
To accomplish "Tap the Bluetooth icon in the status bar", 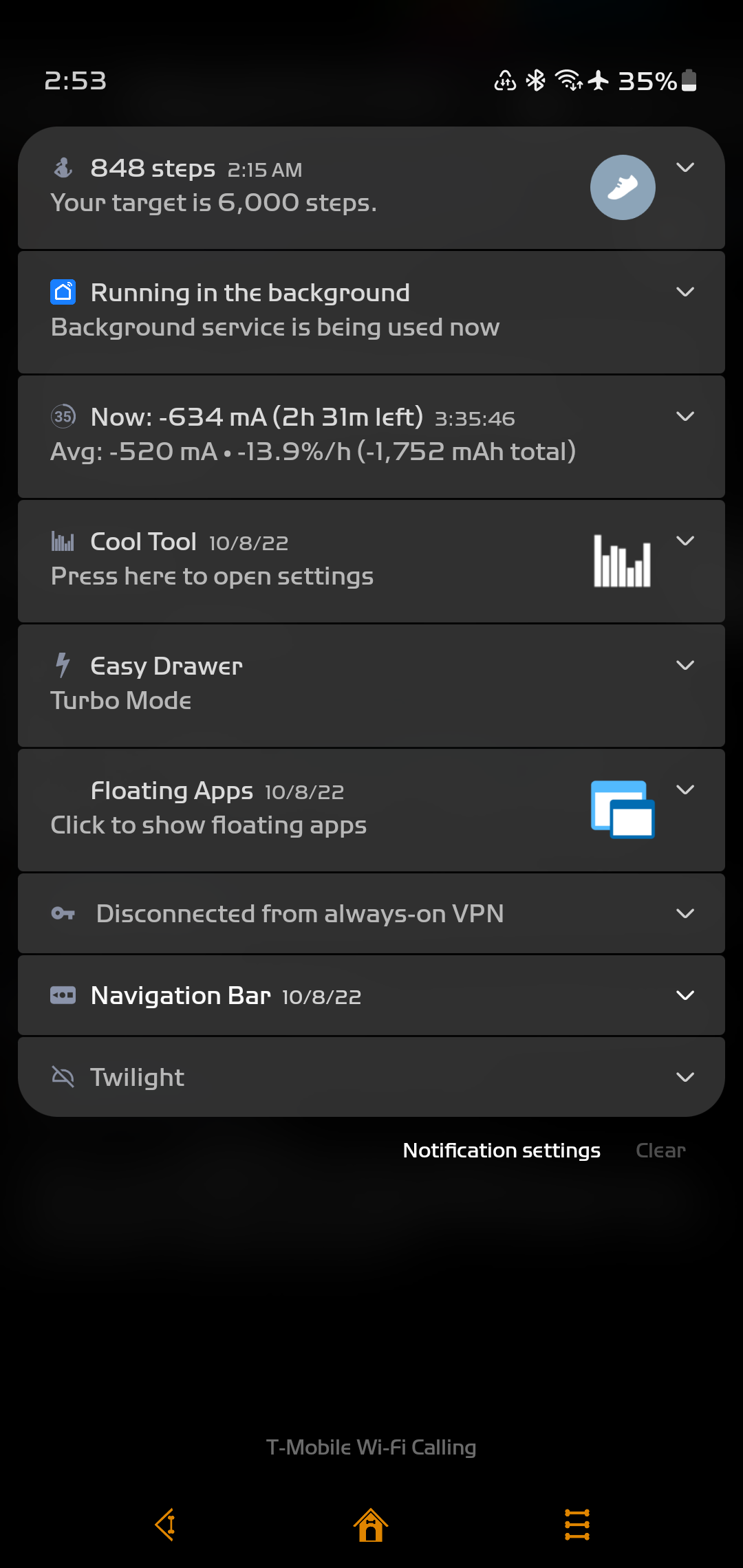I will point(535,81).
